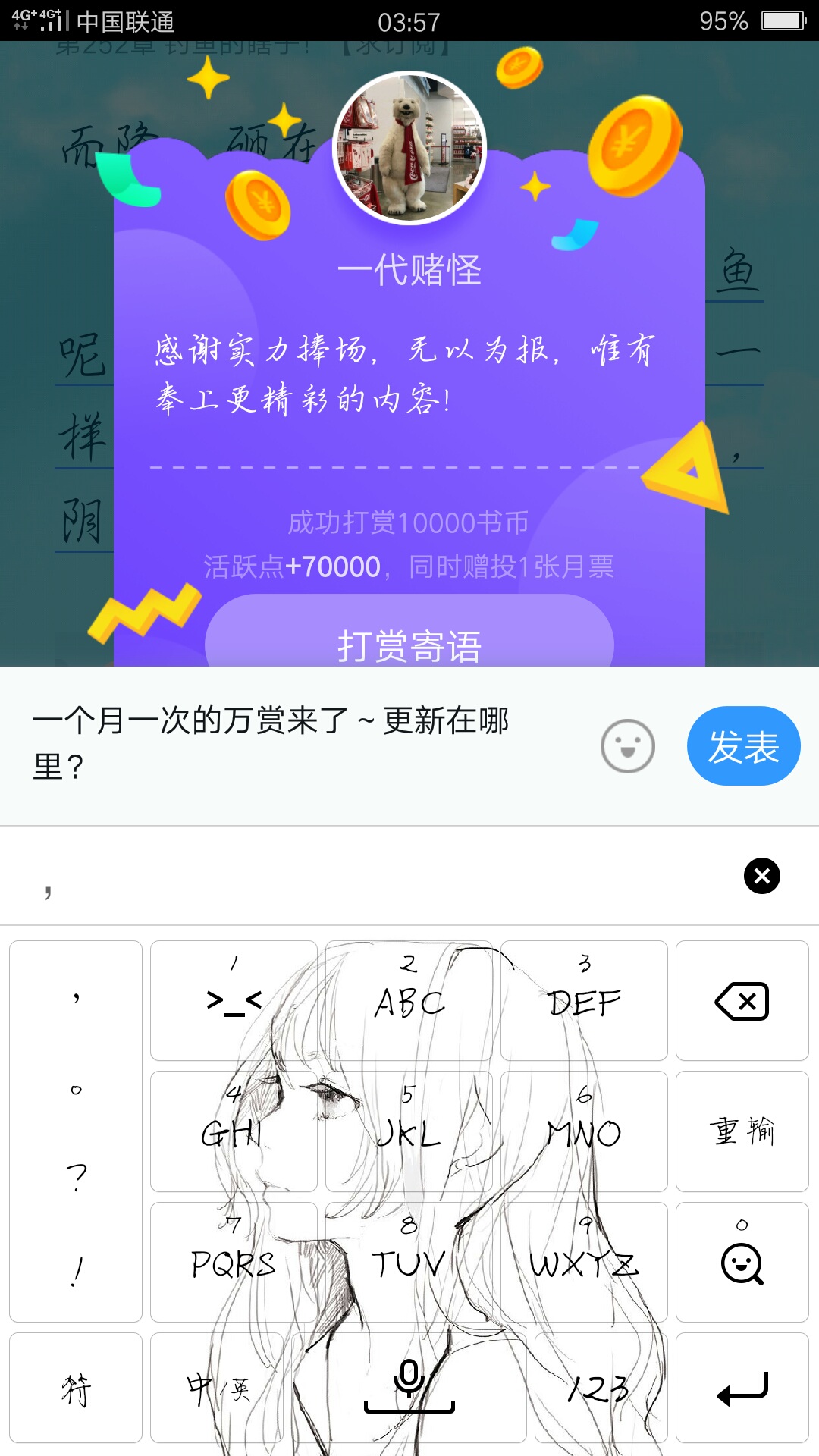Viewport: 819px width, 1456px height.
Task: Open the 123 number keypad
Action: (x=601, y=1388)
